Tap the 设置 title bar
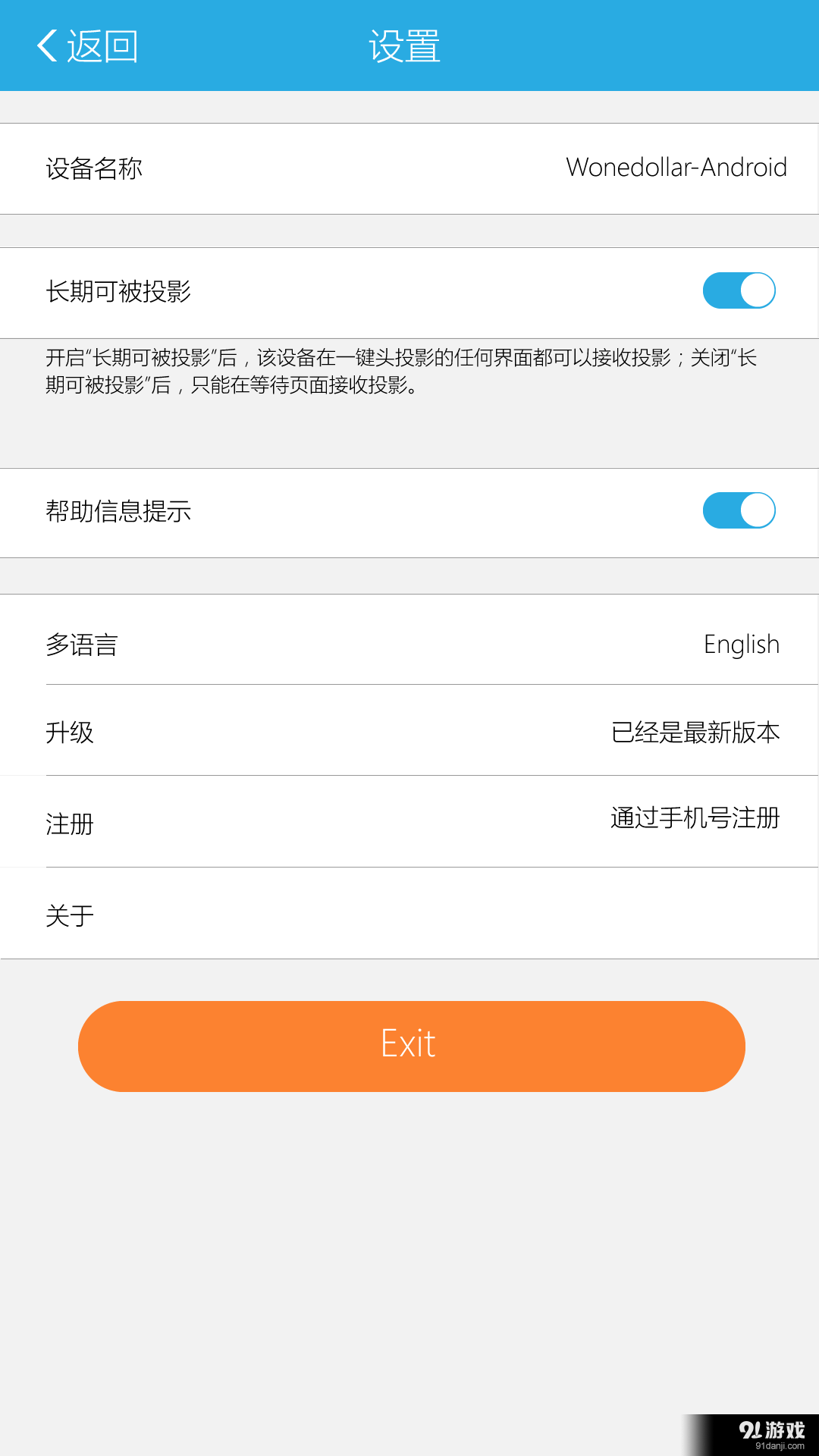This screenshot has height=1456, width=819. pyautogui.click(x=404, y=45)
